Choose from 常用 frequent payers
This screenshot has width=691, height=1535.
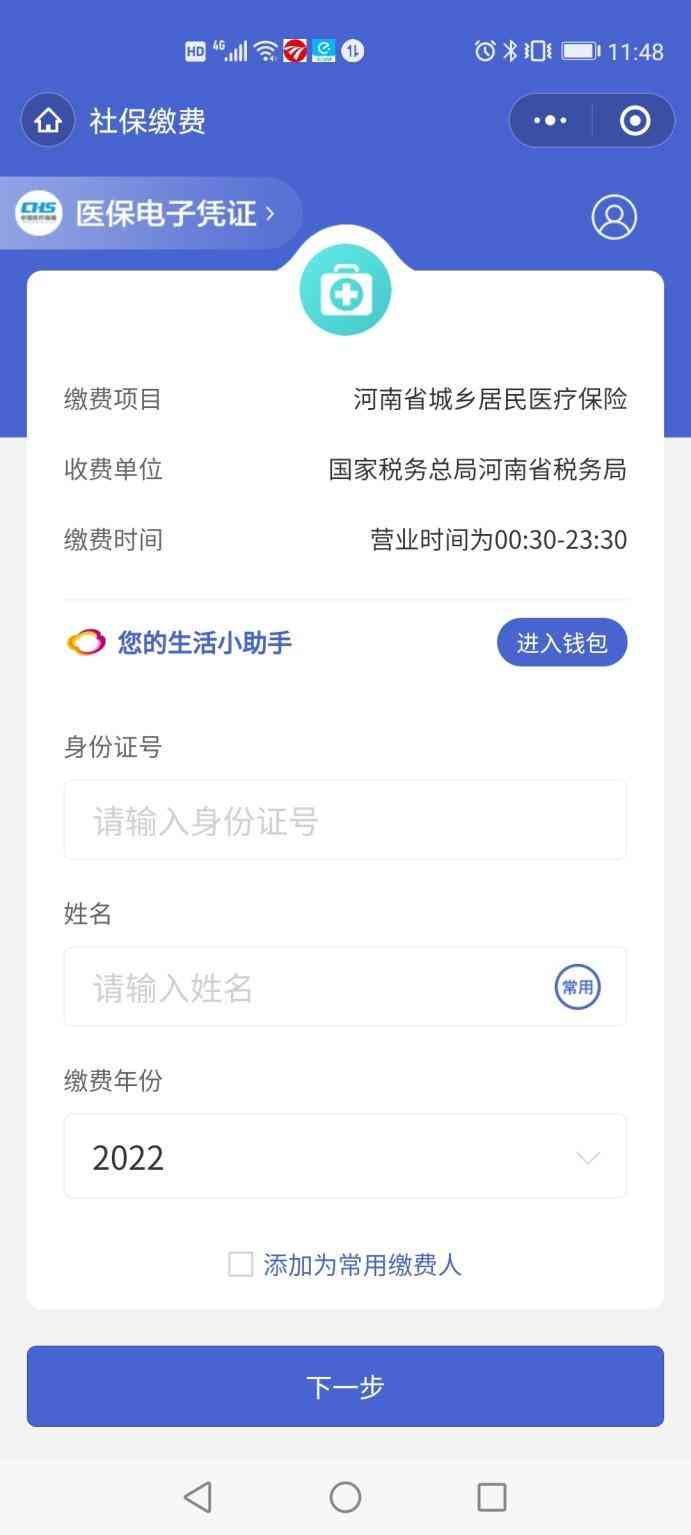coord(577,987)
